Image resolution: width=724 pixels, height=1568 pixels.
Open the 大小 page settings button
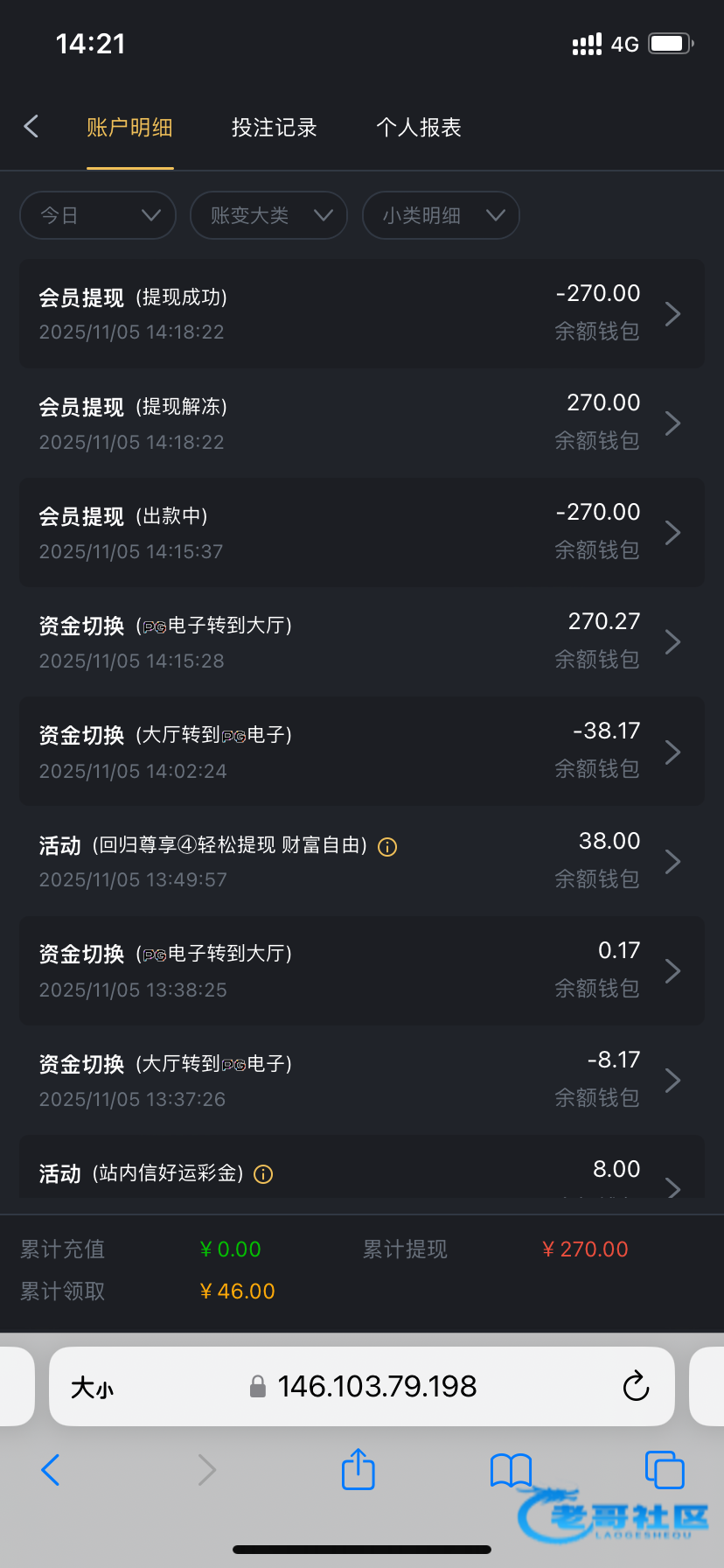[x=93, y=1387]
